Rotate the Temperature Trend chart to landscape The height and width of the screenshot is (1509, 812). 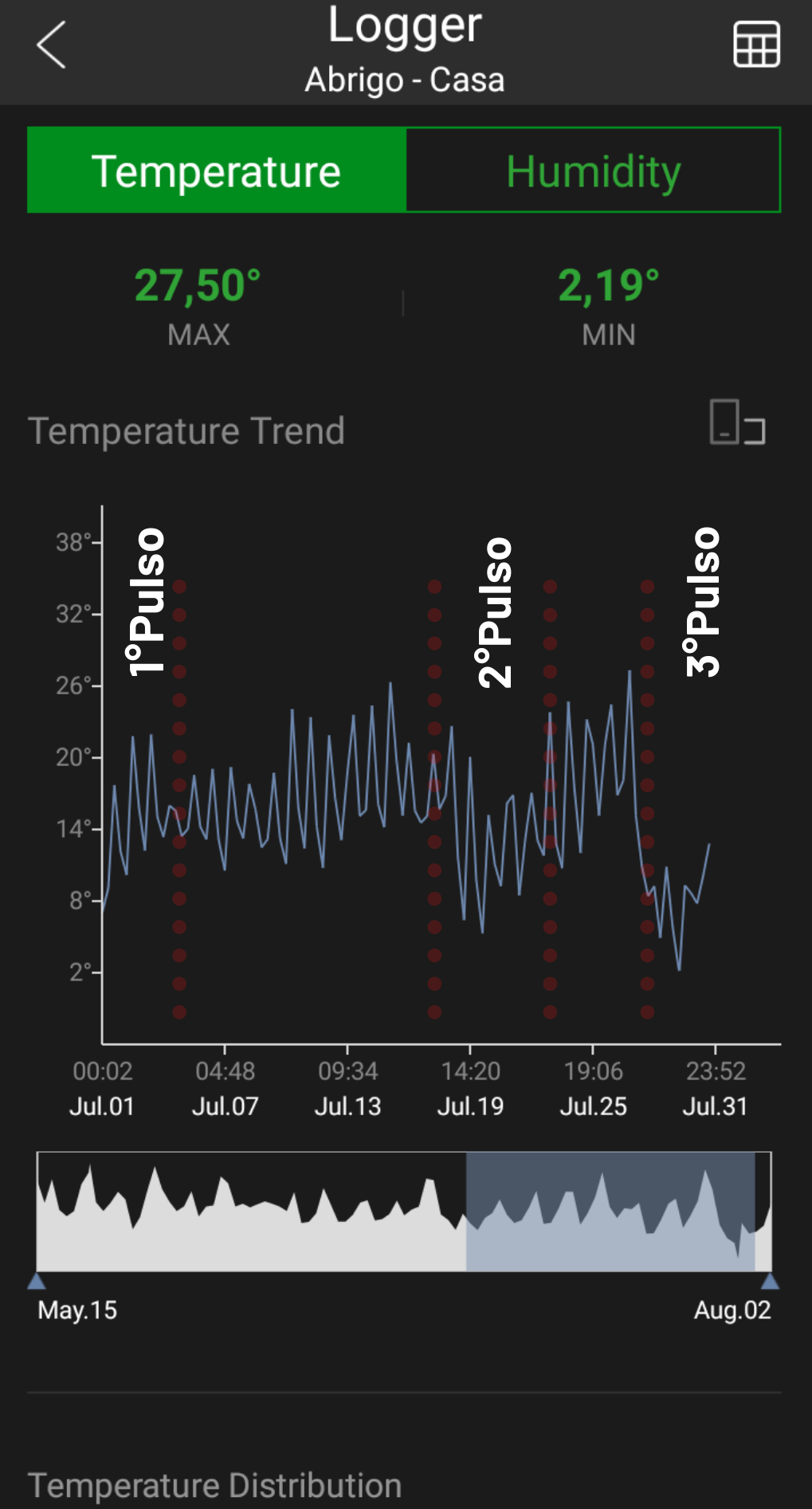737,422
